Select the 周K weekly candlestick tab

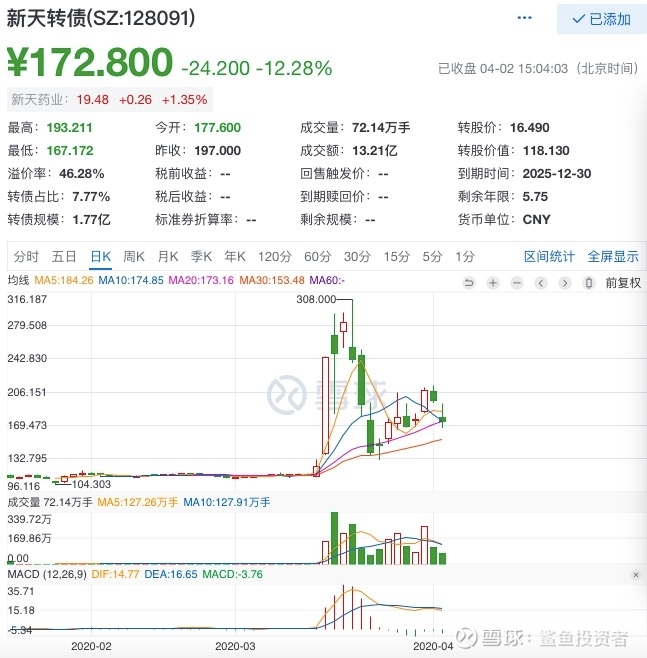click(134, 257)
